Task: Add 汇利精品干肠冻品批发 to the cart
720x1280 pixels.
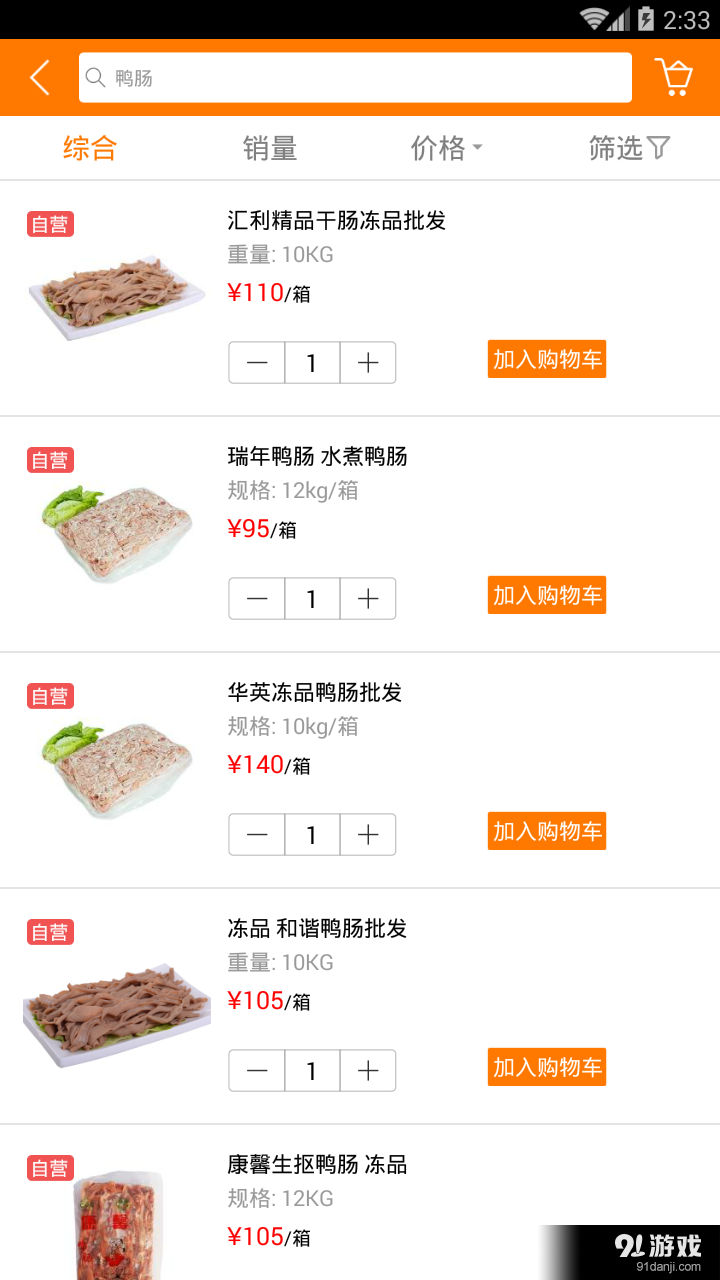Action: (546, 359)
